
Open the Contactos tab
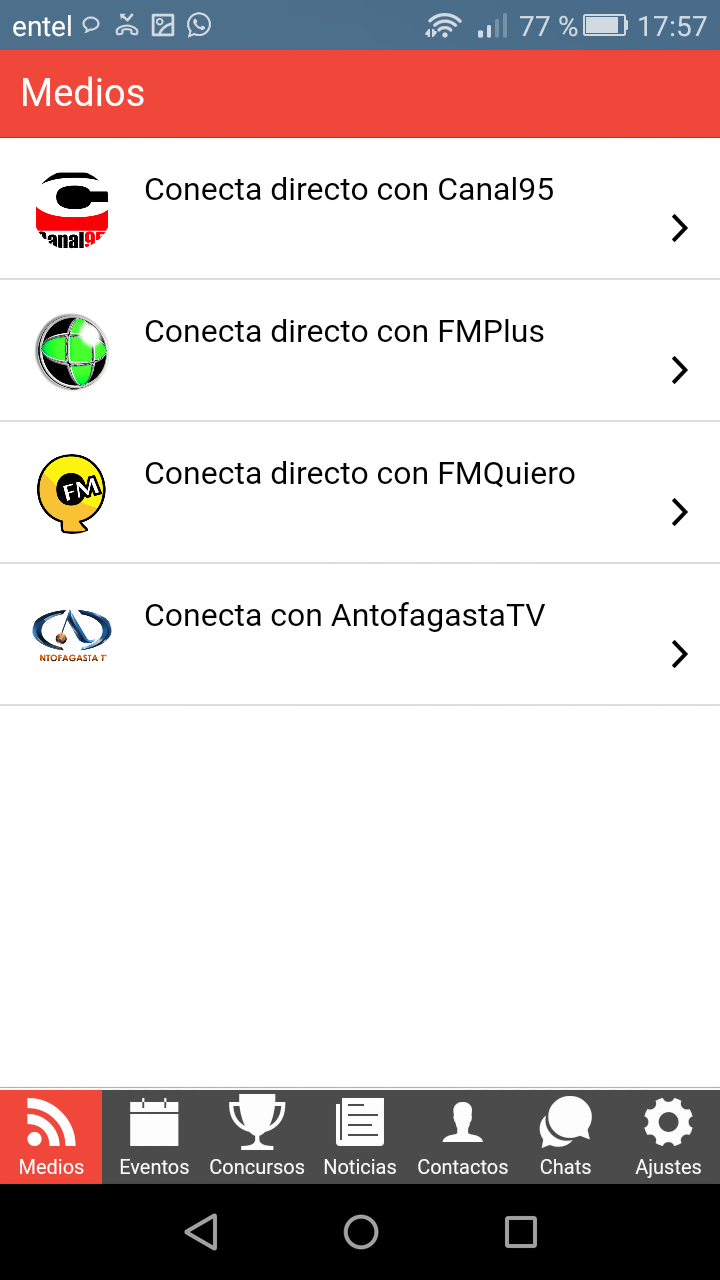(463, 1137)
